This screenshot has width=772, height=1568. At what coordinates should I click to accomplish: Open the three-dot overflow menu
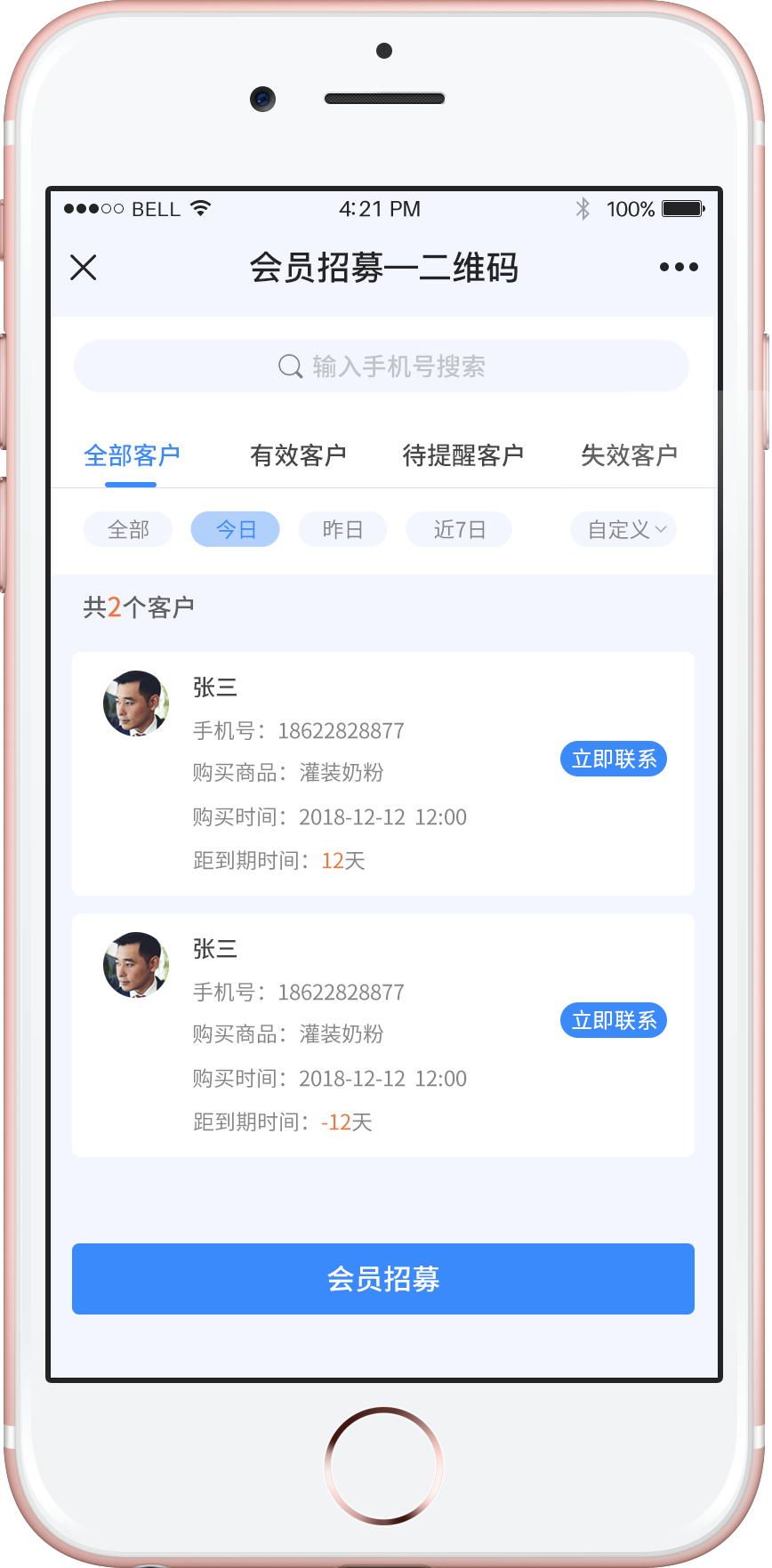[679, 267]
